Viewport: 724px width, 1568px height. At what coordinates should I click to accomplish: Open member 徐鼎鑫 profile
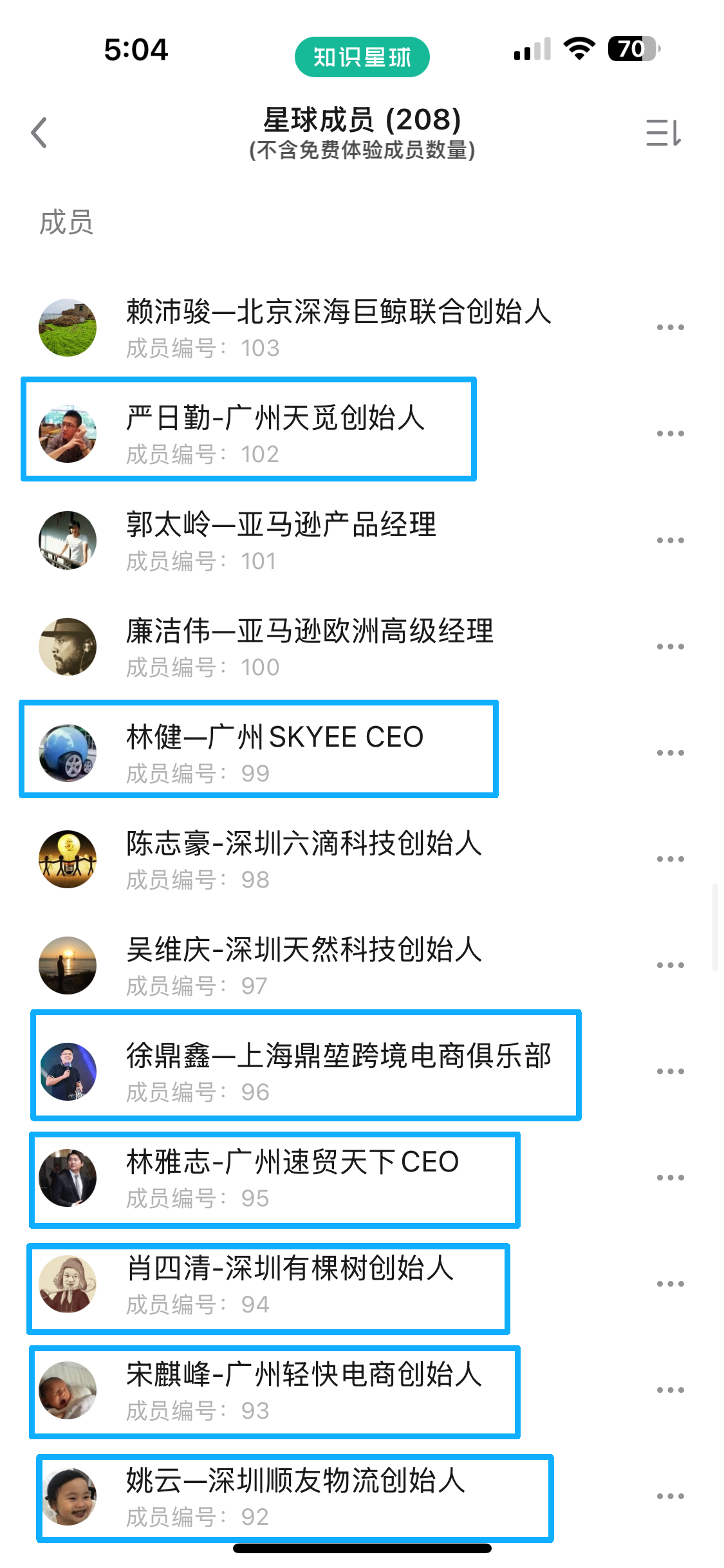click(x=338, y=1071)
